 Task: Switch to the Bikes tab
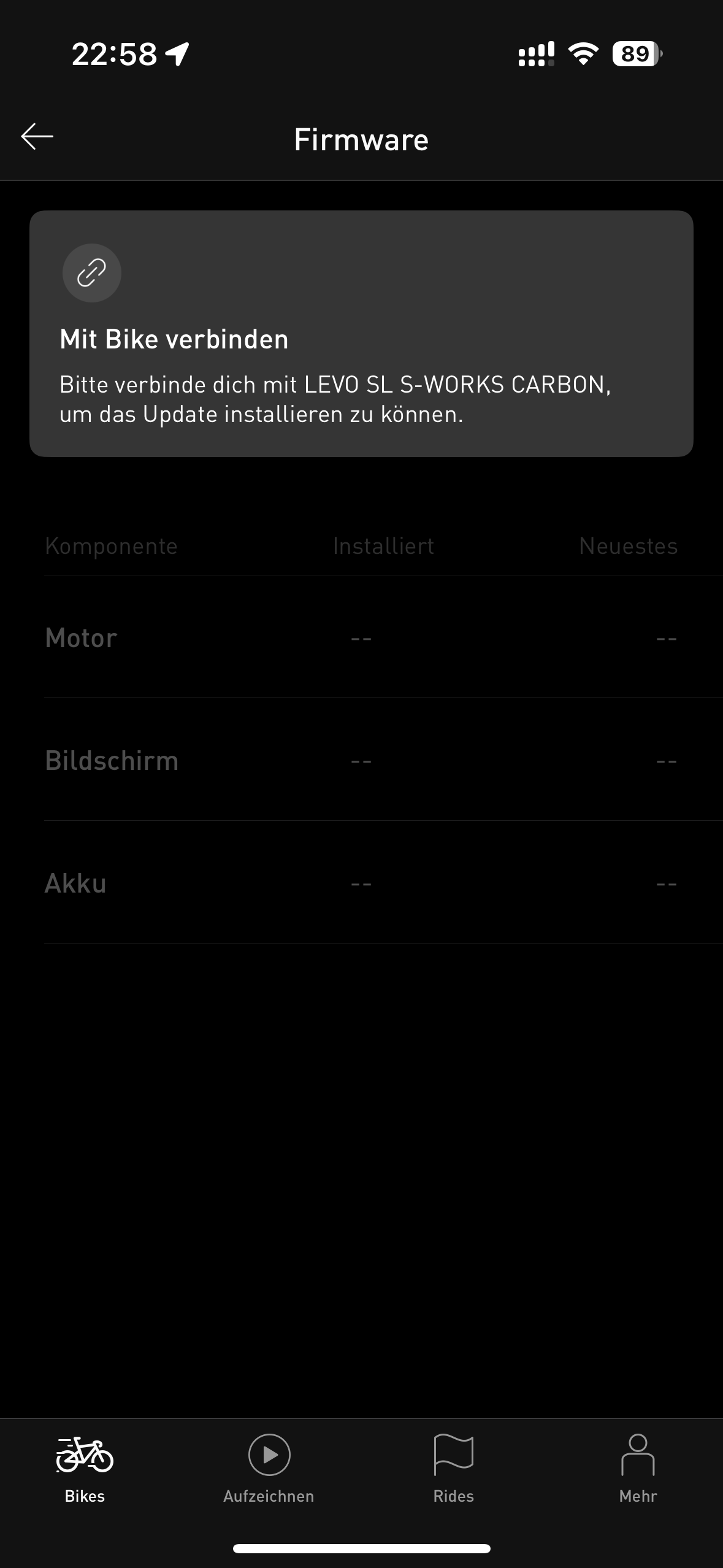click(x=85, y=1469)
